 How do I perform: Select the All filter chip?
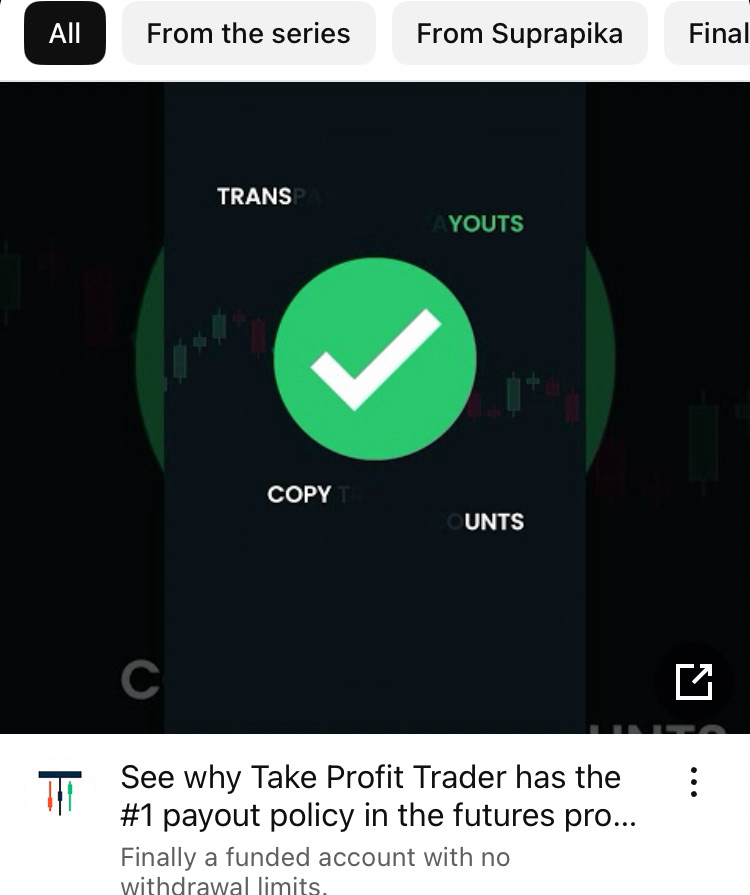[65, 33]
